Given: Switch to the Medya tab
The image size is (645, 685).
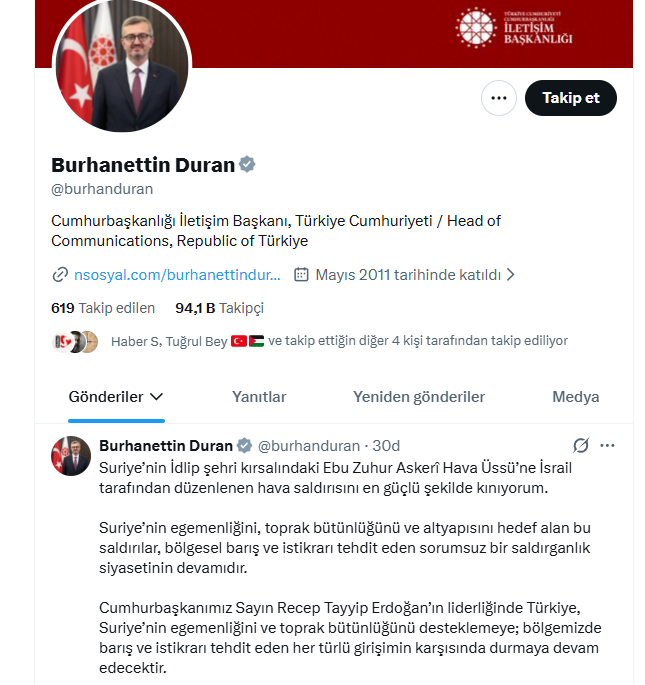Looking at the screenshot, I should pyautogui.click(x=576, y=397).
